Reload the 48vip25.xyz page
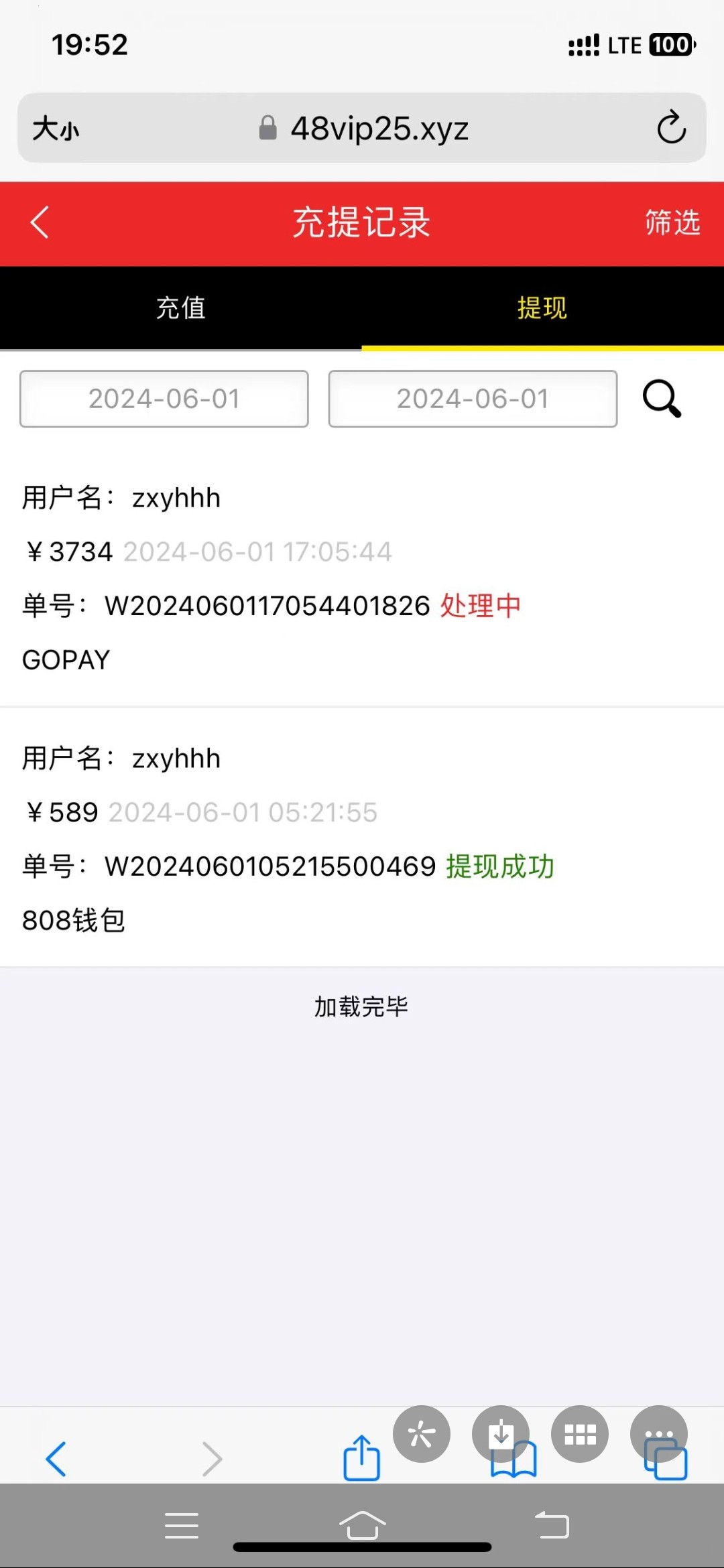The width and height of the screenshot is (724, 1568). coord(671,127)
